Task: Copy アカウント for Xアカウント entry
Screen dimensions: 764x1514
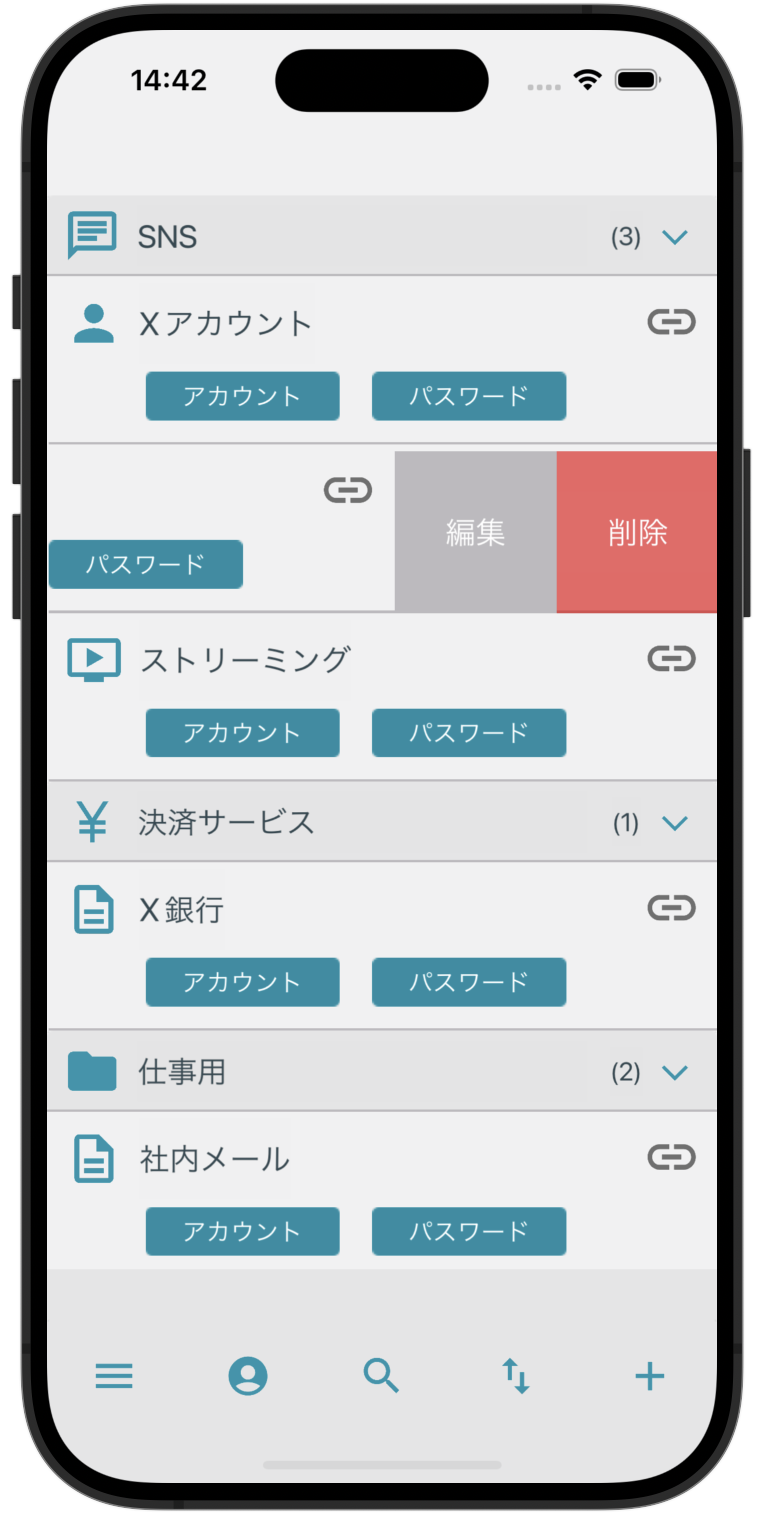Action: coord(242,396)
